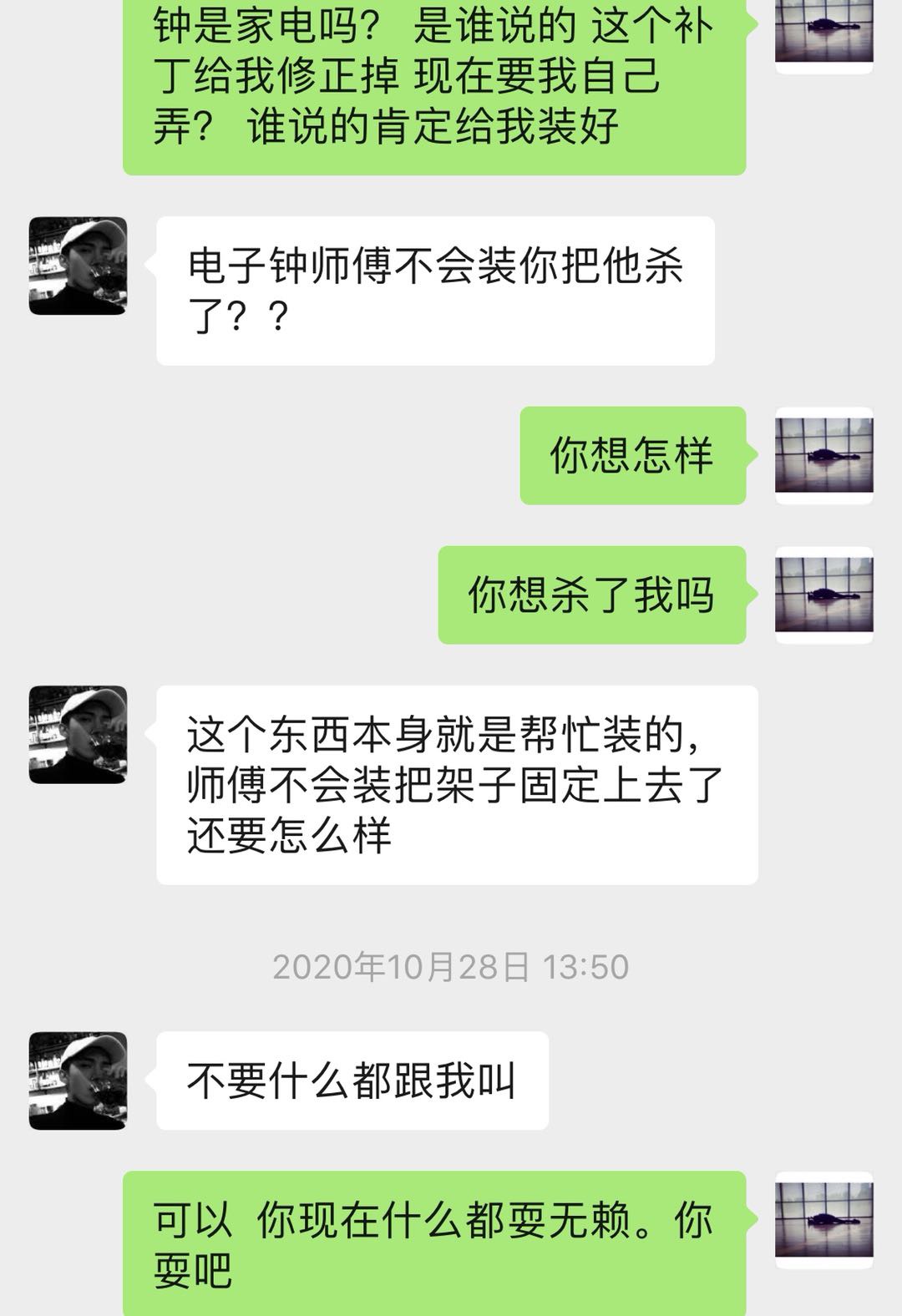Open your avatar beside the "你想杀了我吗" message
This screenshot has width=902, height=1316.
tap(823, 595)
